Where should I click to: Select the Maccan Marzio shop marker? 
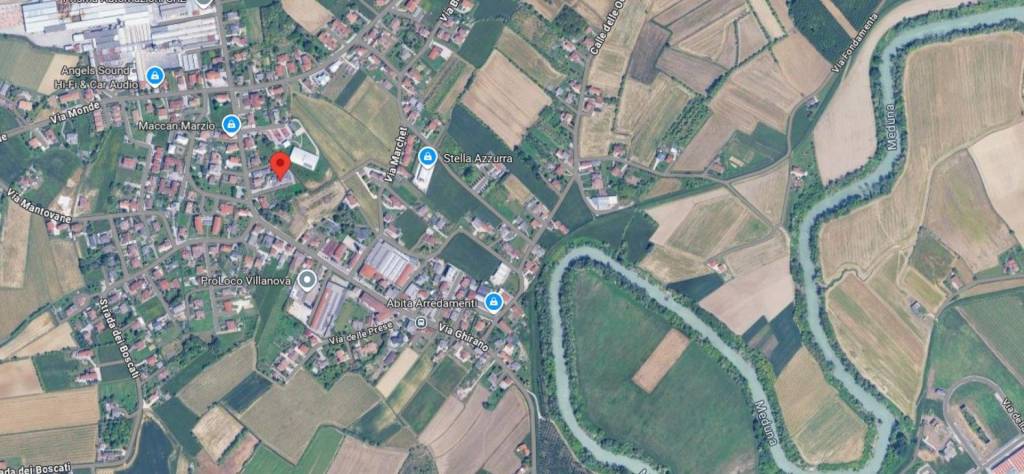tap(231, 124)
